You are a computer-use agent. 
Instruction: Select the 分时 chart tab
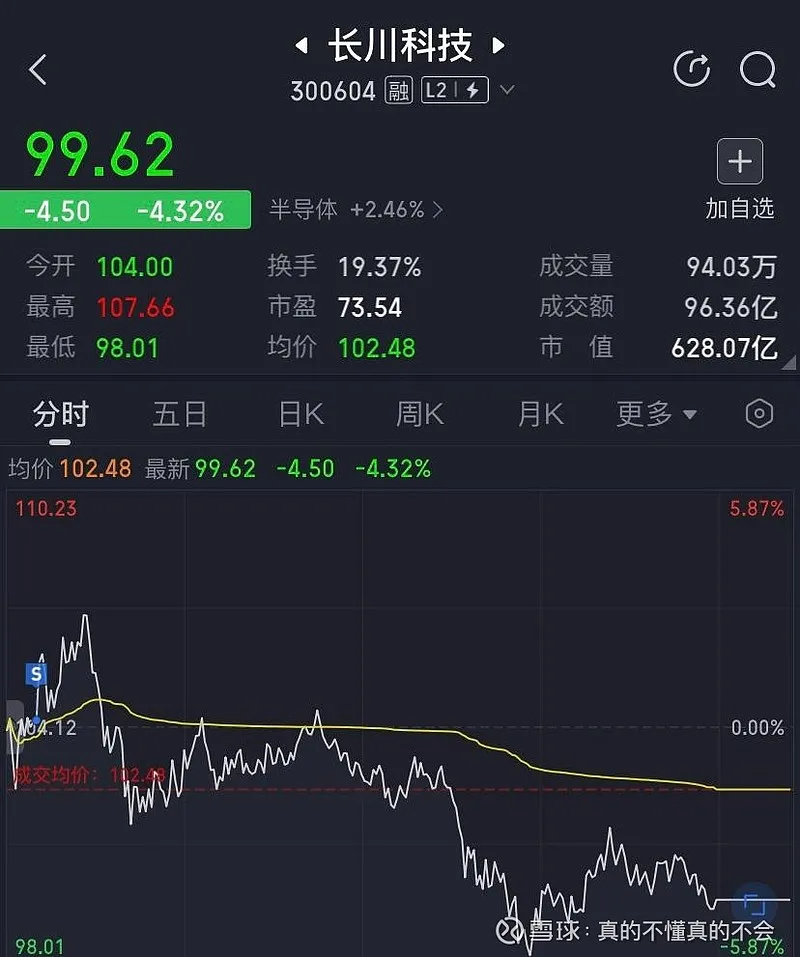pyautogui.click(x=61, y=414)
